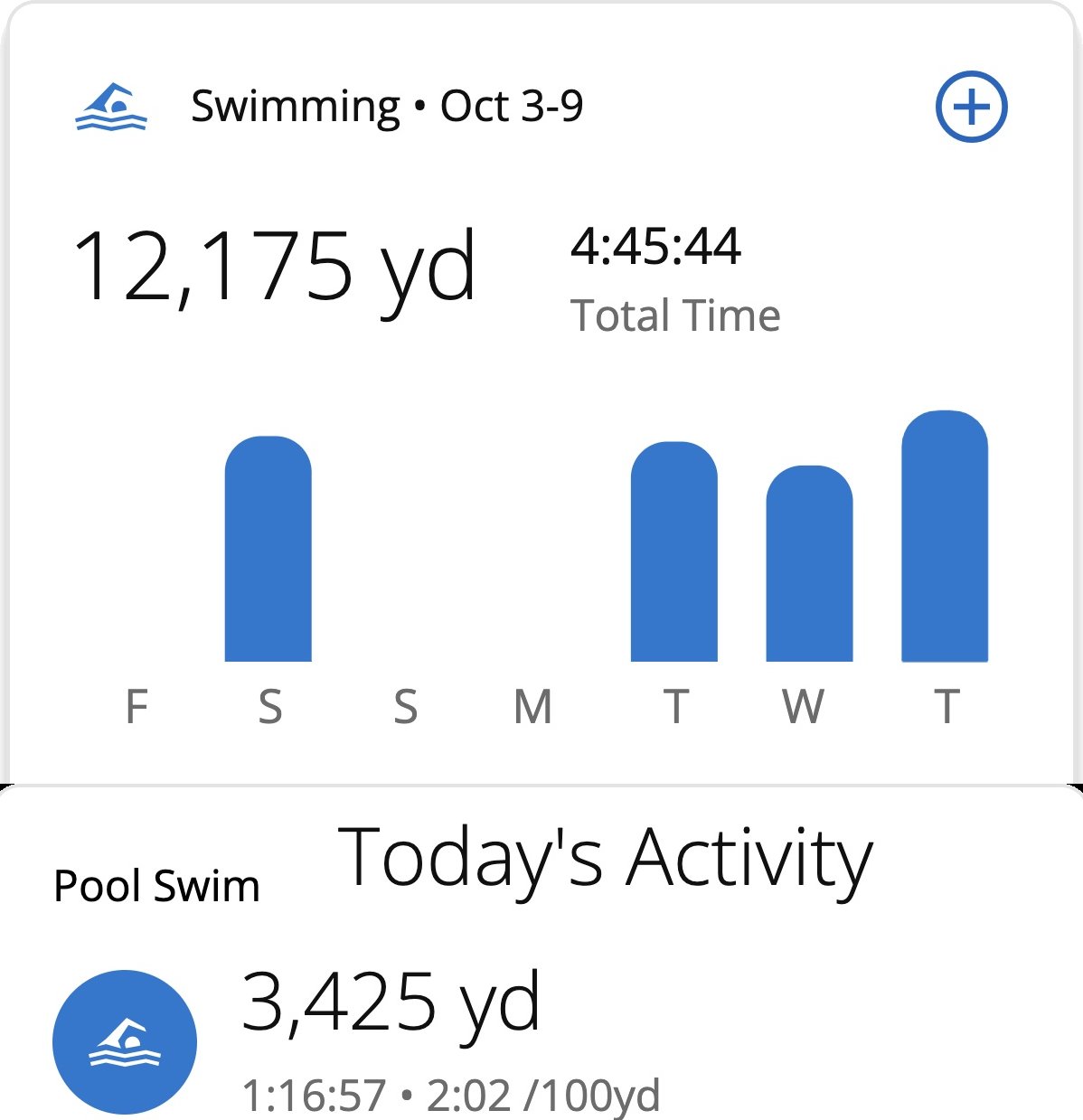This screenshot has width=1083, height=1120.
Task: Open the weekly Swimming summary card
Action: (386, 107)
